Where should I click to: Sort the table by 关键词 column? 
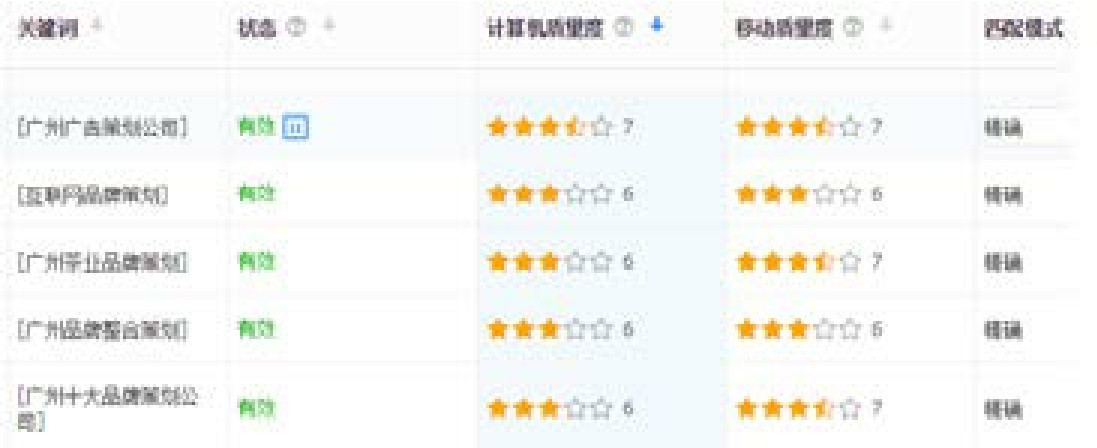[x=97, y=27]
